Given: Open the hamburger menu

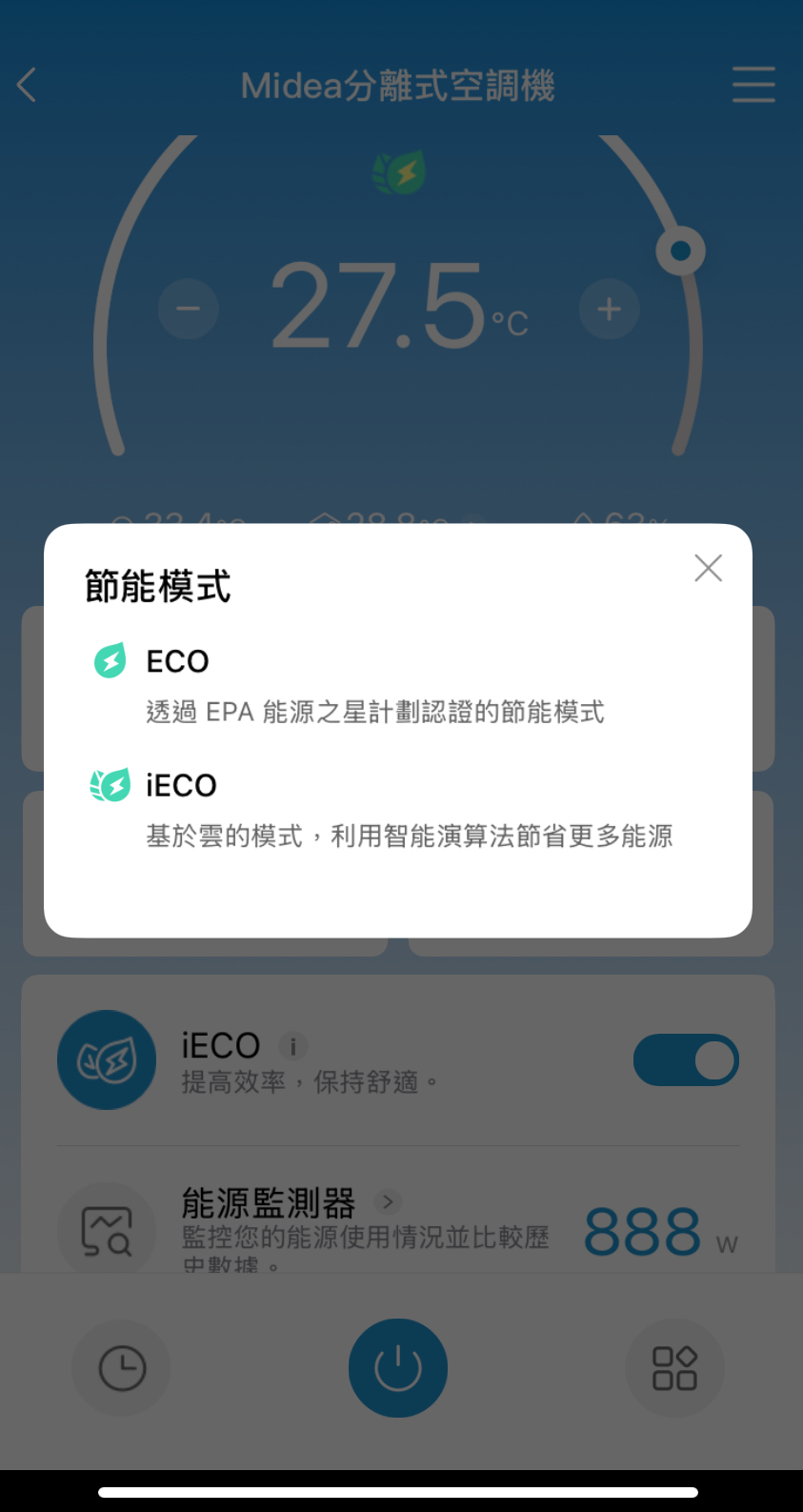Looking at the screenshot, I should [x=753, y=85].
